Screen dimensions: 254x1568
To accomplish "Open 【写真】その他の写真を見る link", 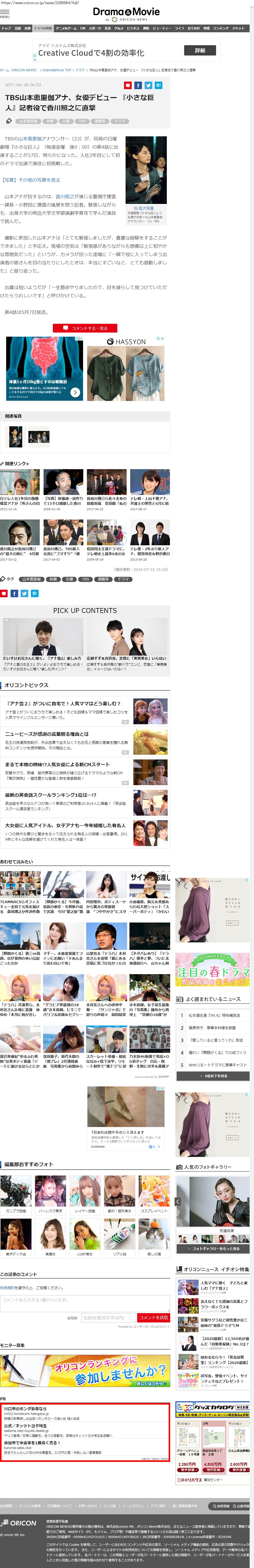I will click(32, 180).
